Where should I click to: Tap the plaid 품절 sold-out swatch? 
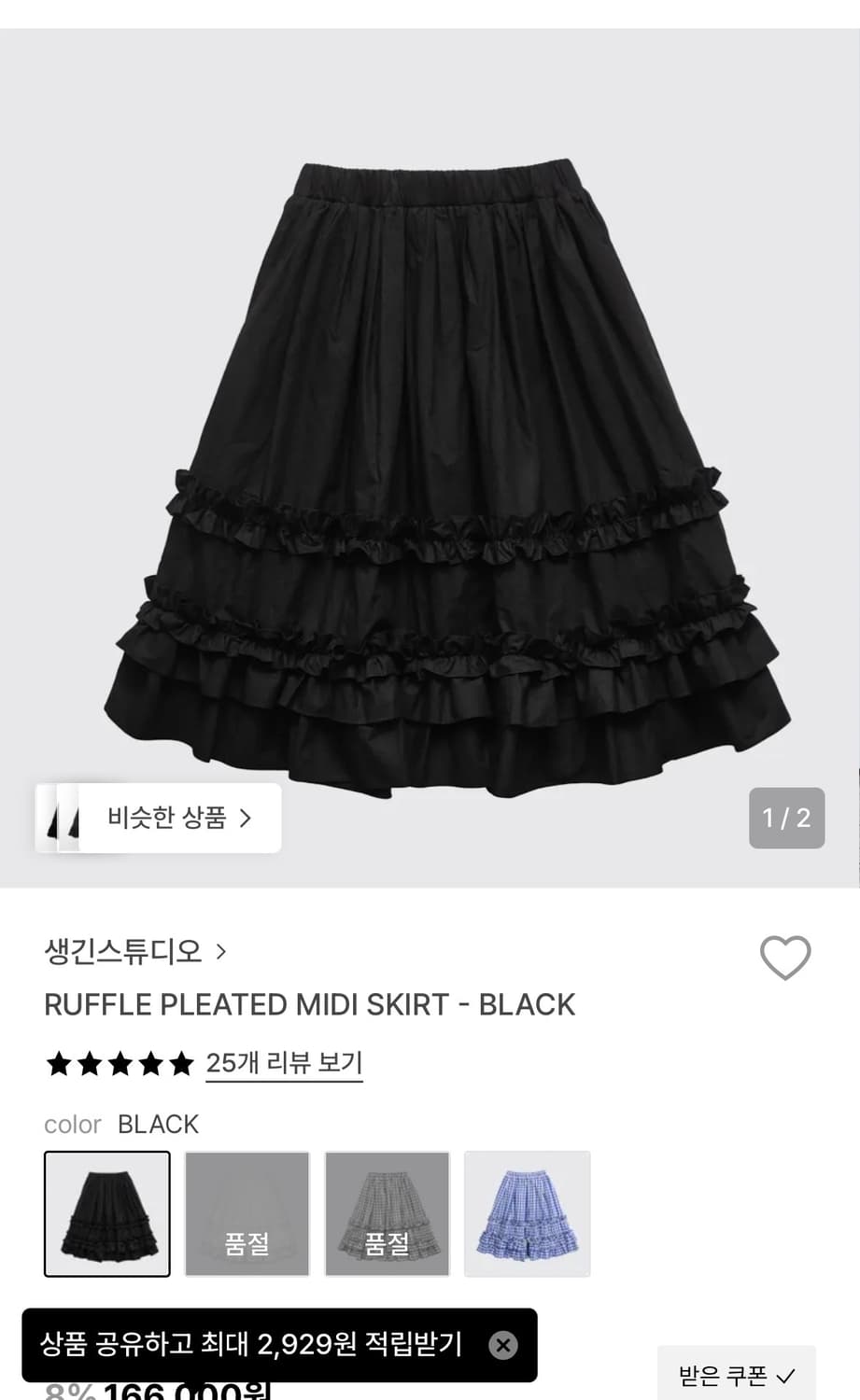coord(387,1213)
